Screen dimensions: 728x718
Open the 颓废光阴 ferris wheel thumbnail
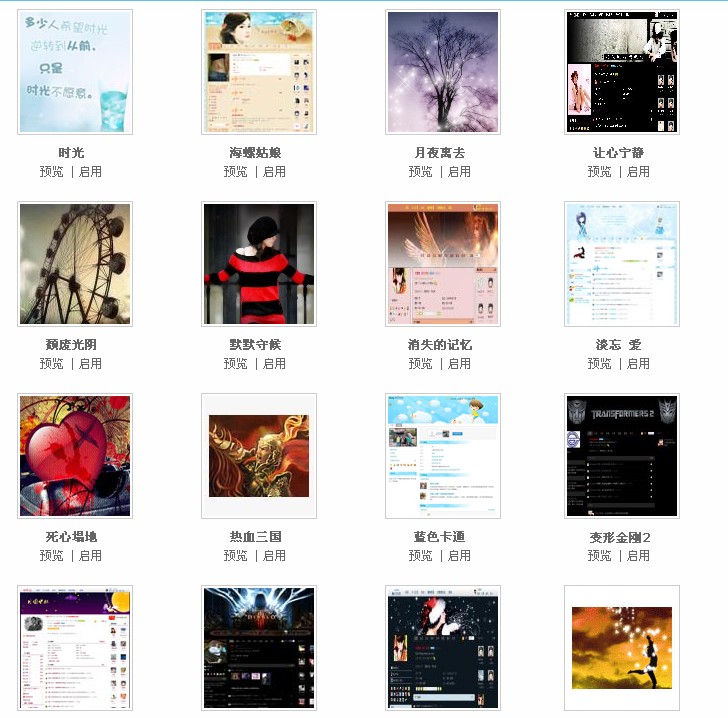pyautogui.click(x=75, y=264)
